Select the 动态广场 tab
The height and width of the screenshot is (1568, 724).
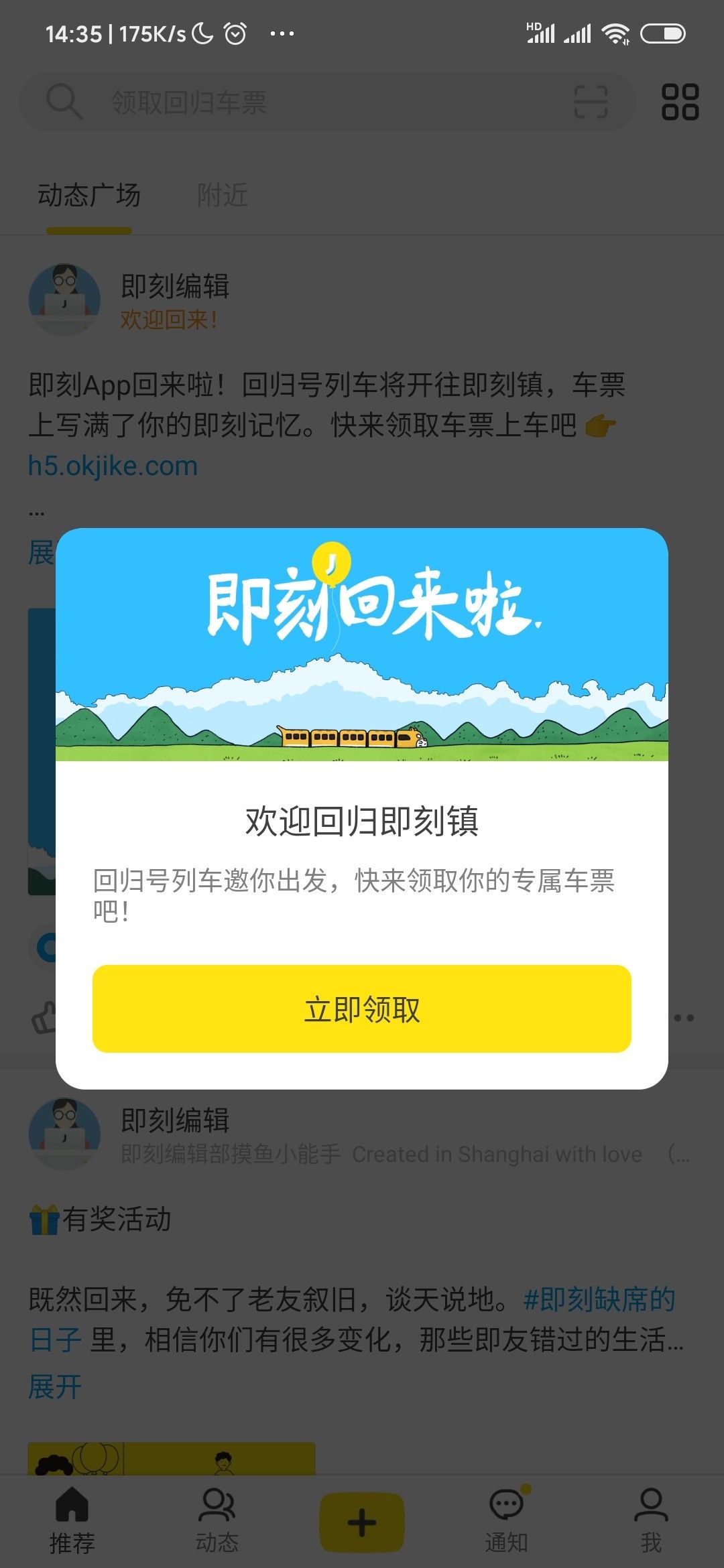point(89,196)
